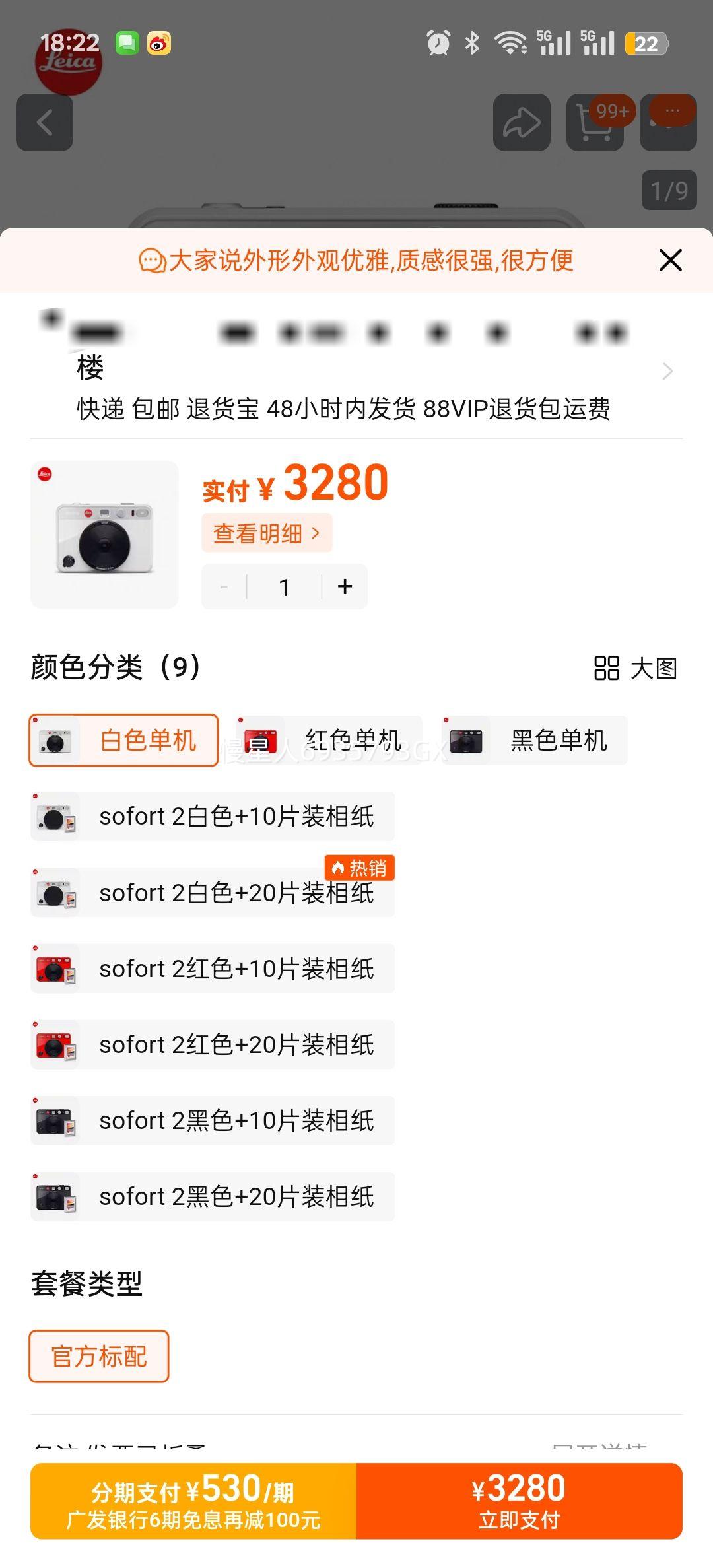713x1568 pixels.
Task: Close the product options sheet
Action: 670,260
